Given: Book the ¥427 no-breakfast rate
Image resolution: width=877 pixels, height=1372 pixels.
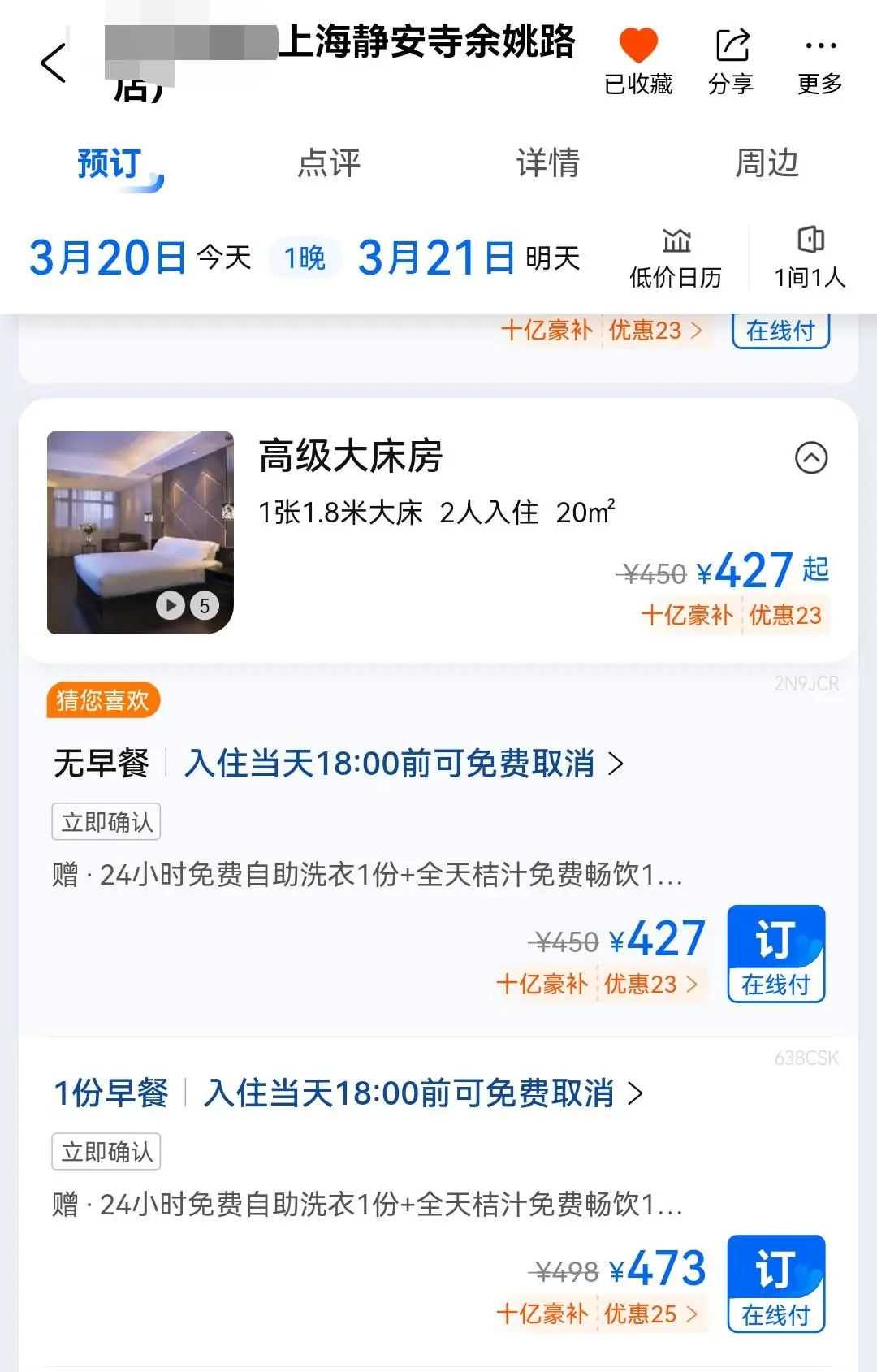Looking at the screenshot, I should click(x=775, y=954).
